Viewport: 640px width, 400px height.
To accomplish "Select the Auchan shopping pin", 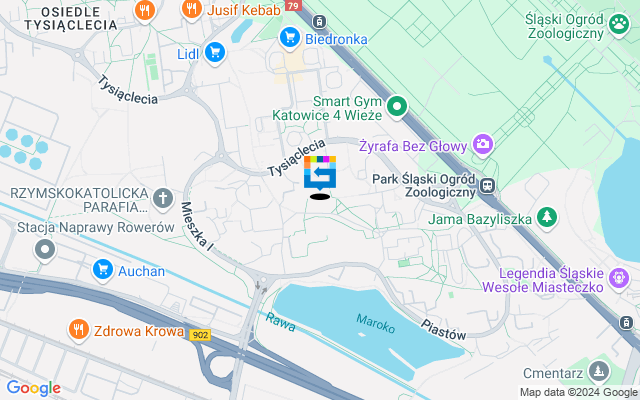I will click(102, 269).
